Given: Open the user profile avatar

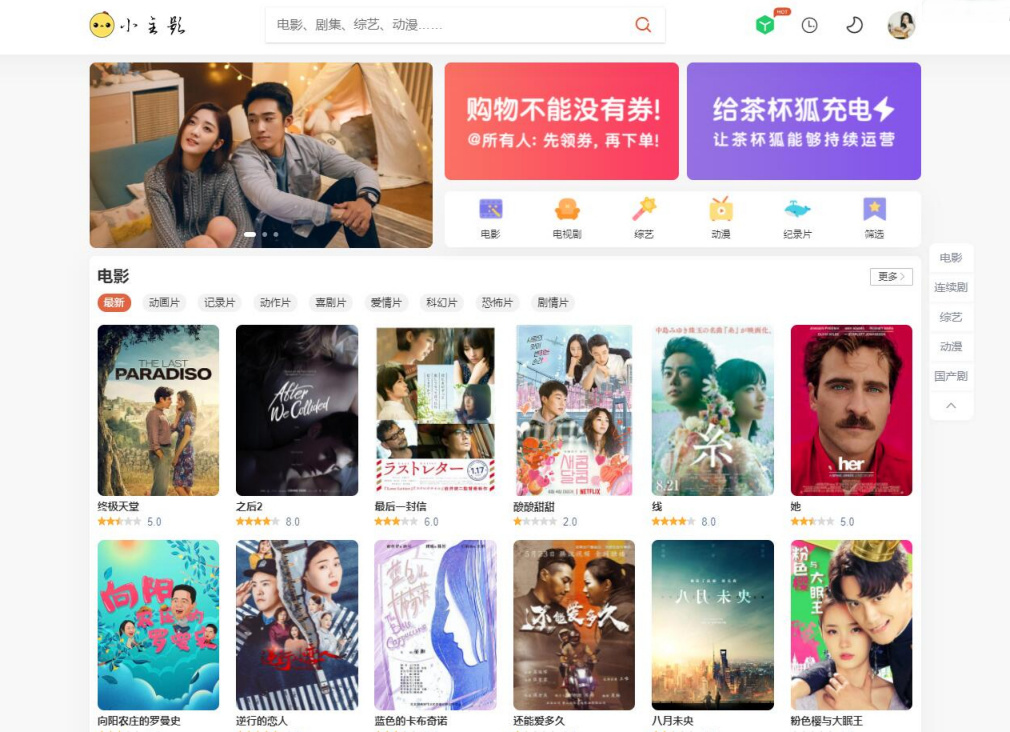Looking at the screenshot, I should point(901,25).
